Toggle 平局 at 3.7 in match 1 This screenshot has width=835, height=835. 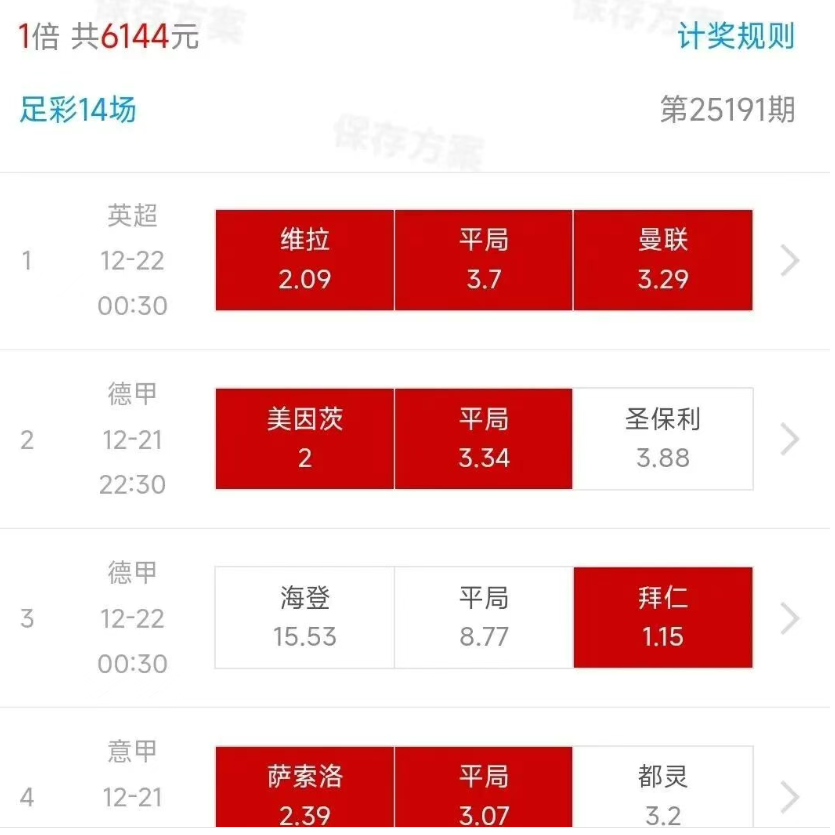coord(484,260)
